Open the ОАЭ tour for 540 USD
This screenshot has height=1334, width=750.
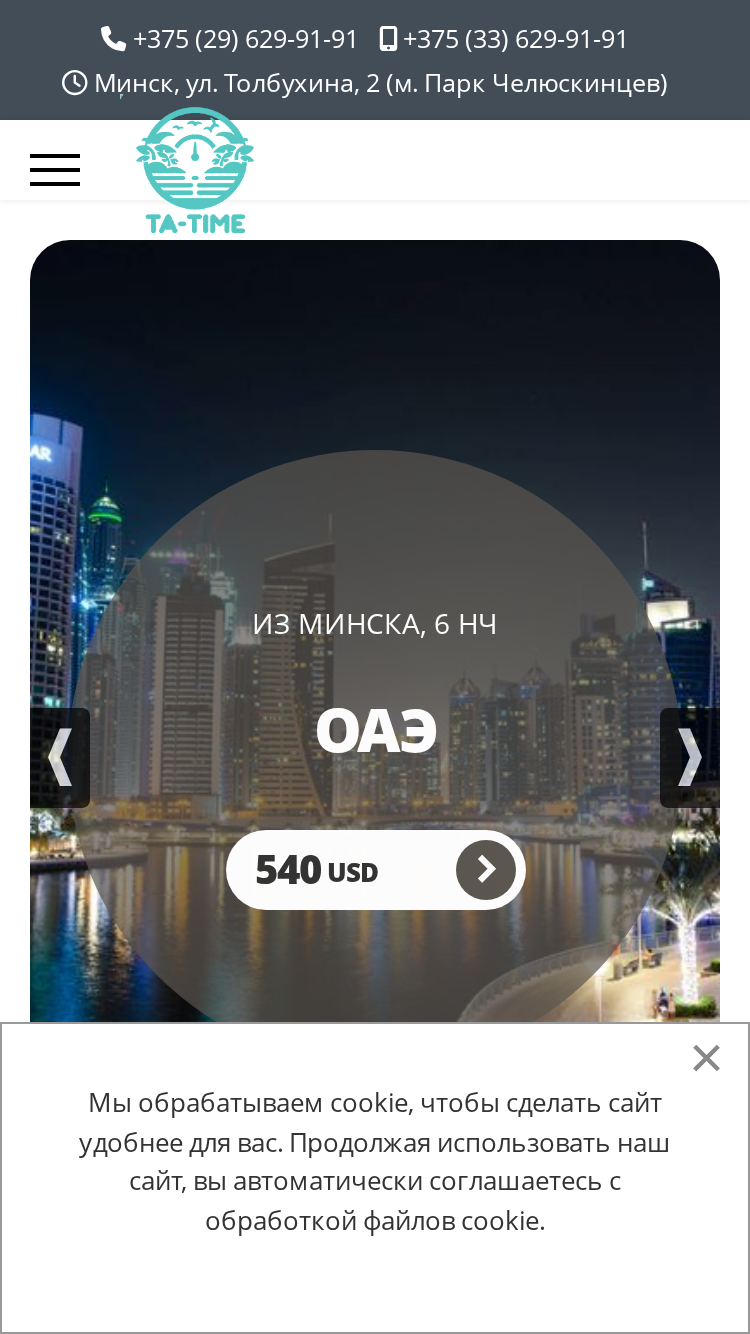tap(376, 870)
